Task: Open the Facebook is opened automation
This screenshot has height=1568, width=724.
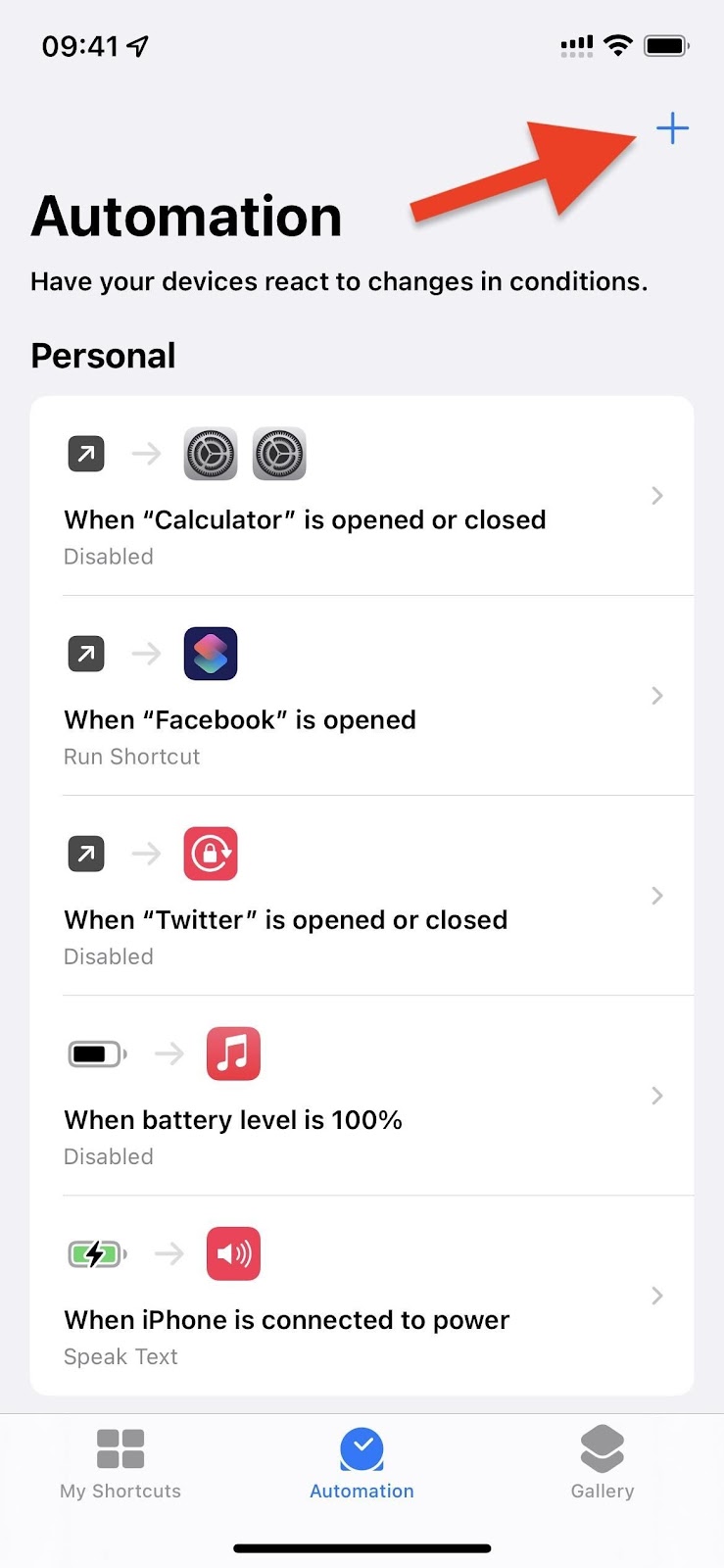Action: [362, 696]
